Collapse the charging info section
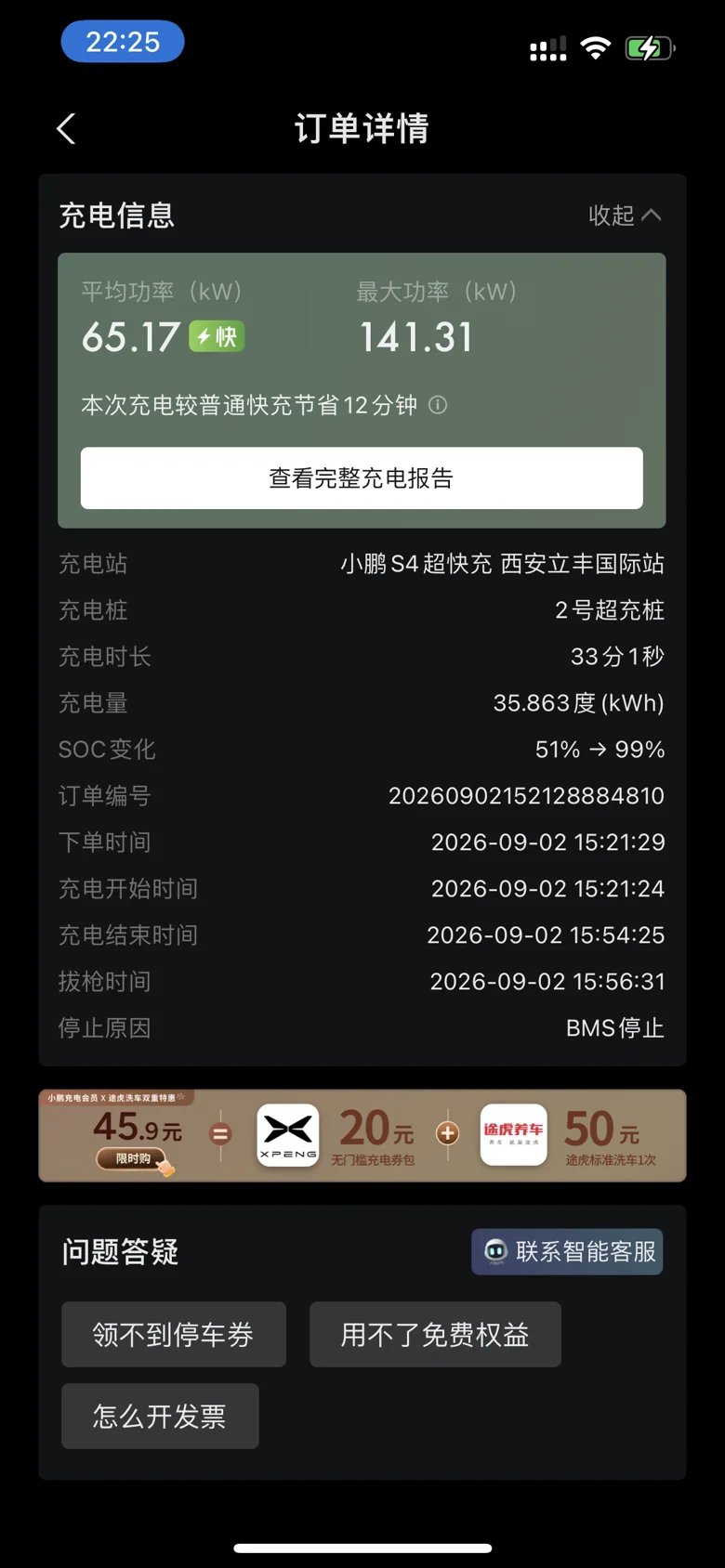This screenshot has width=725, height=1568. coord(625,216)
